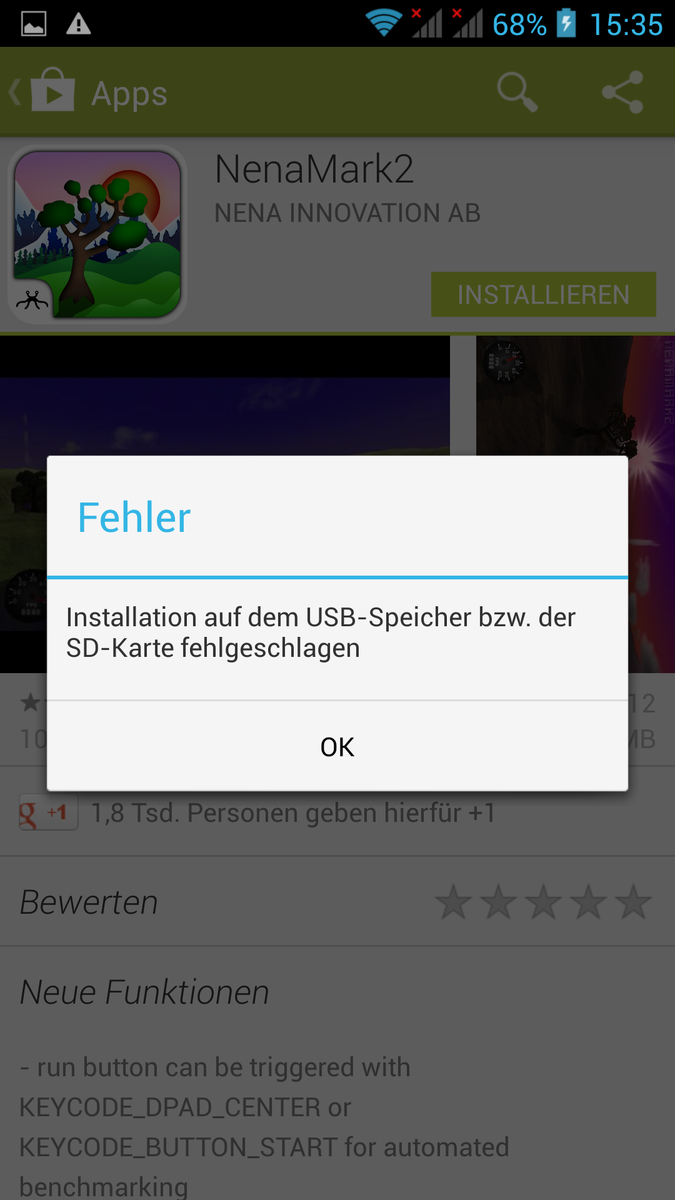Share the NenaMark2 app page
675x1200 pixels.
click(622, 93)
